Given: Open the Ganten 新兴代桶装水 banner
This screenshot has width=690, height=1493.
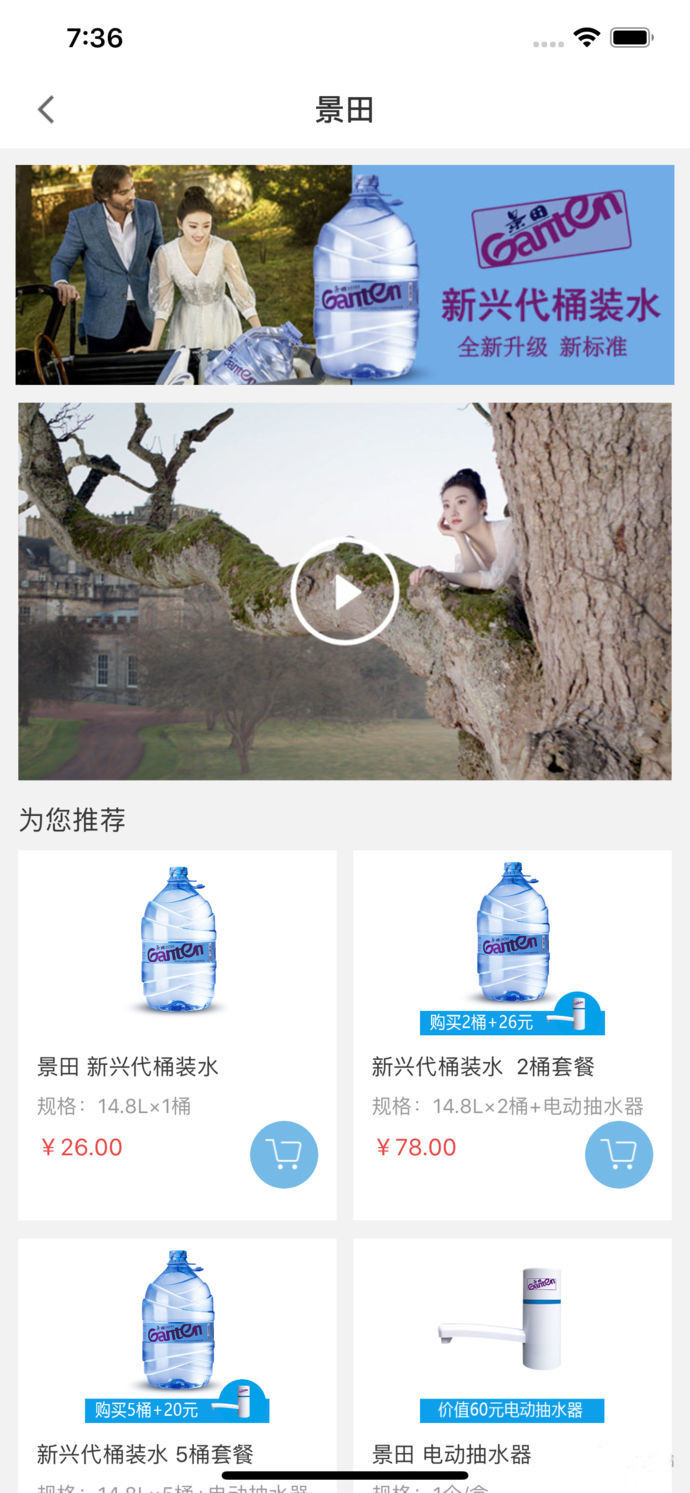Looking at the screenshot, I should (345, 275).
